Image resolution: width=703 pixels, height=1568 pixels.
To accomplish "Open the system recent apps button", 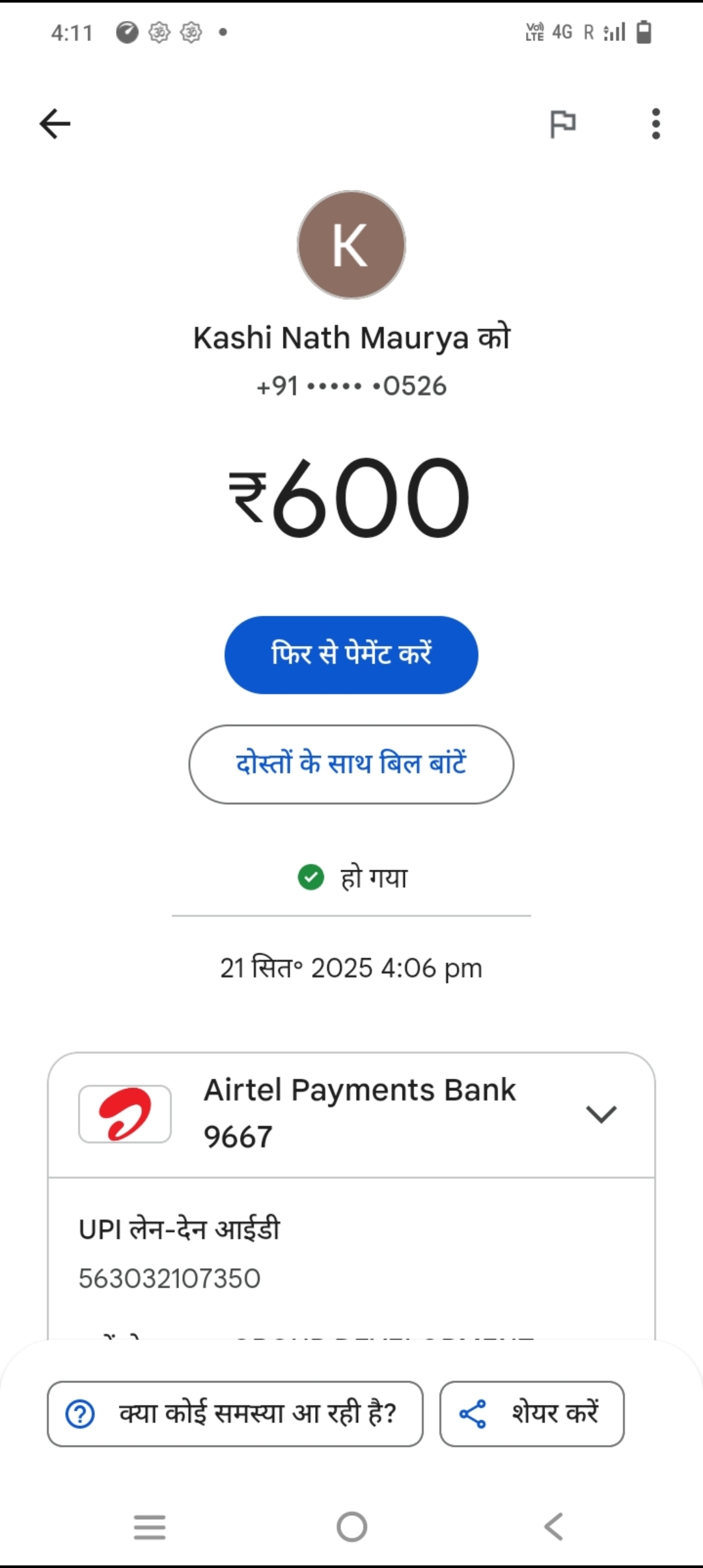I will pyautogui.click(x=150, y=1526).
